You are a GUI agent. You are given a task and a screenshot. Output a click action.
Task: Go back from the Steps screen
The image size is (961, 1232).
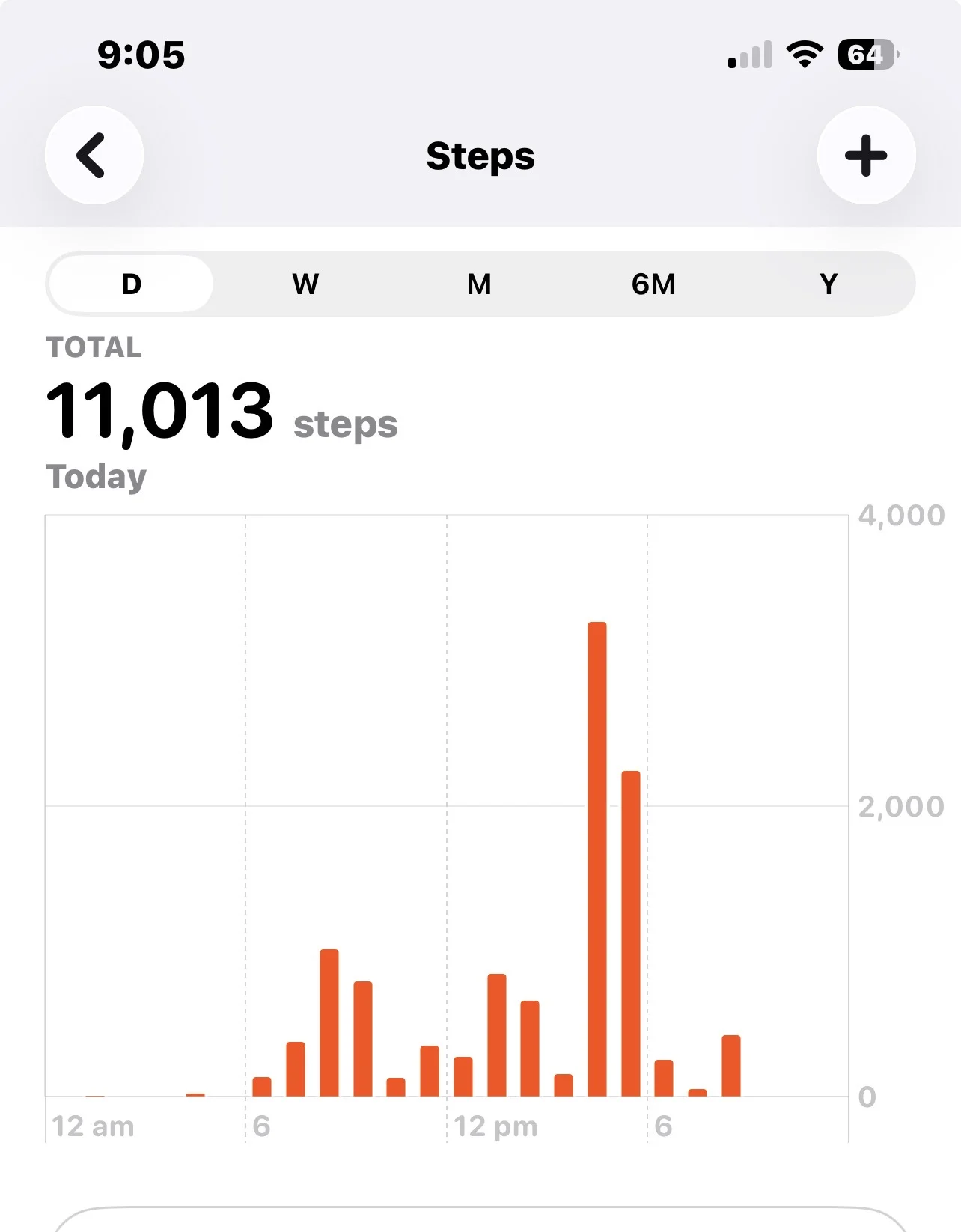tap(94, 155)
